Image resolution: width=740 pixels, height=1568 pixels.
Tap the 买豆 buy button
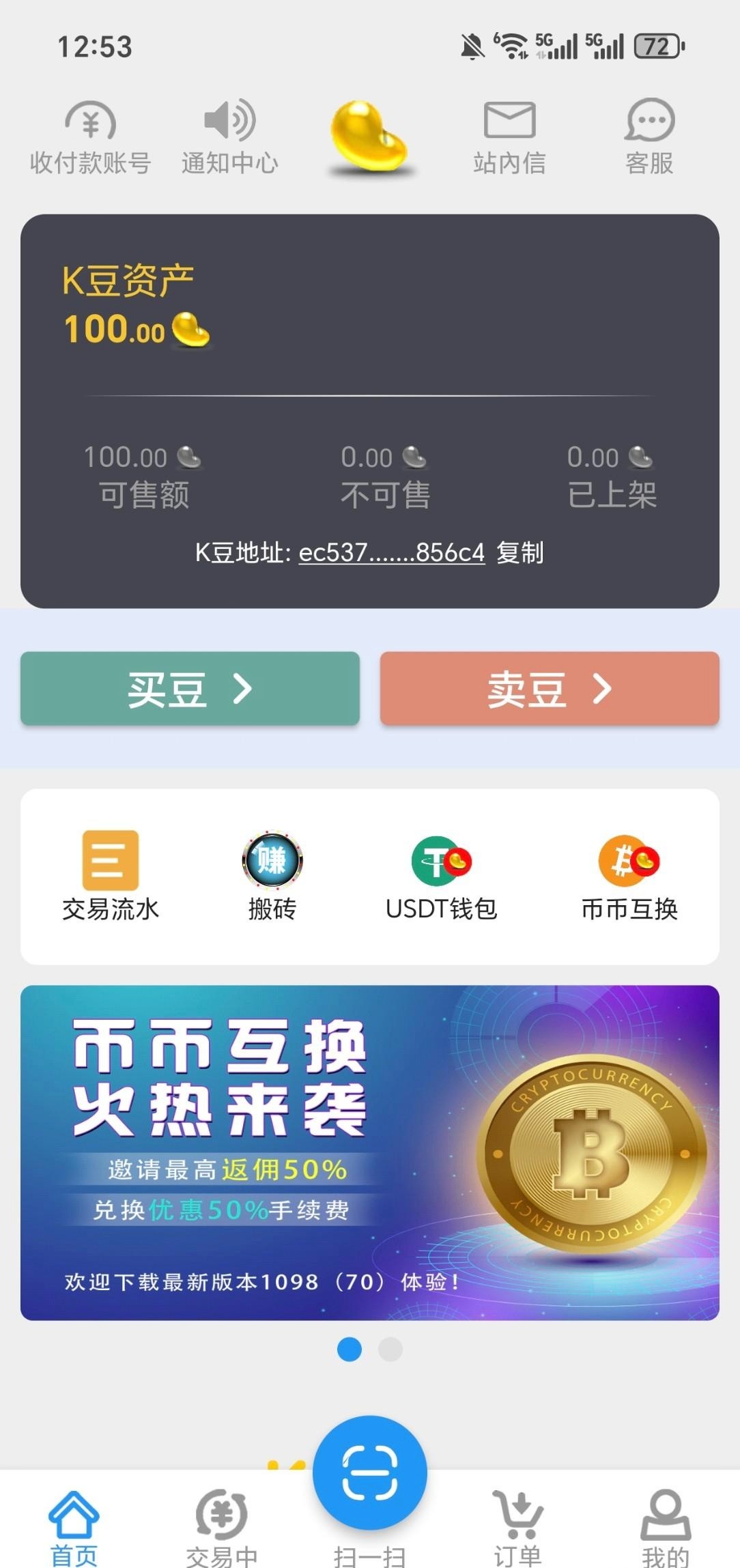190,689
